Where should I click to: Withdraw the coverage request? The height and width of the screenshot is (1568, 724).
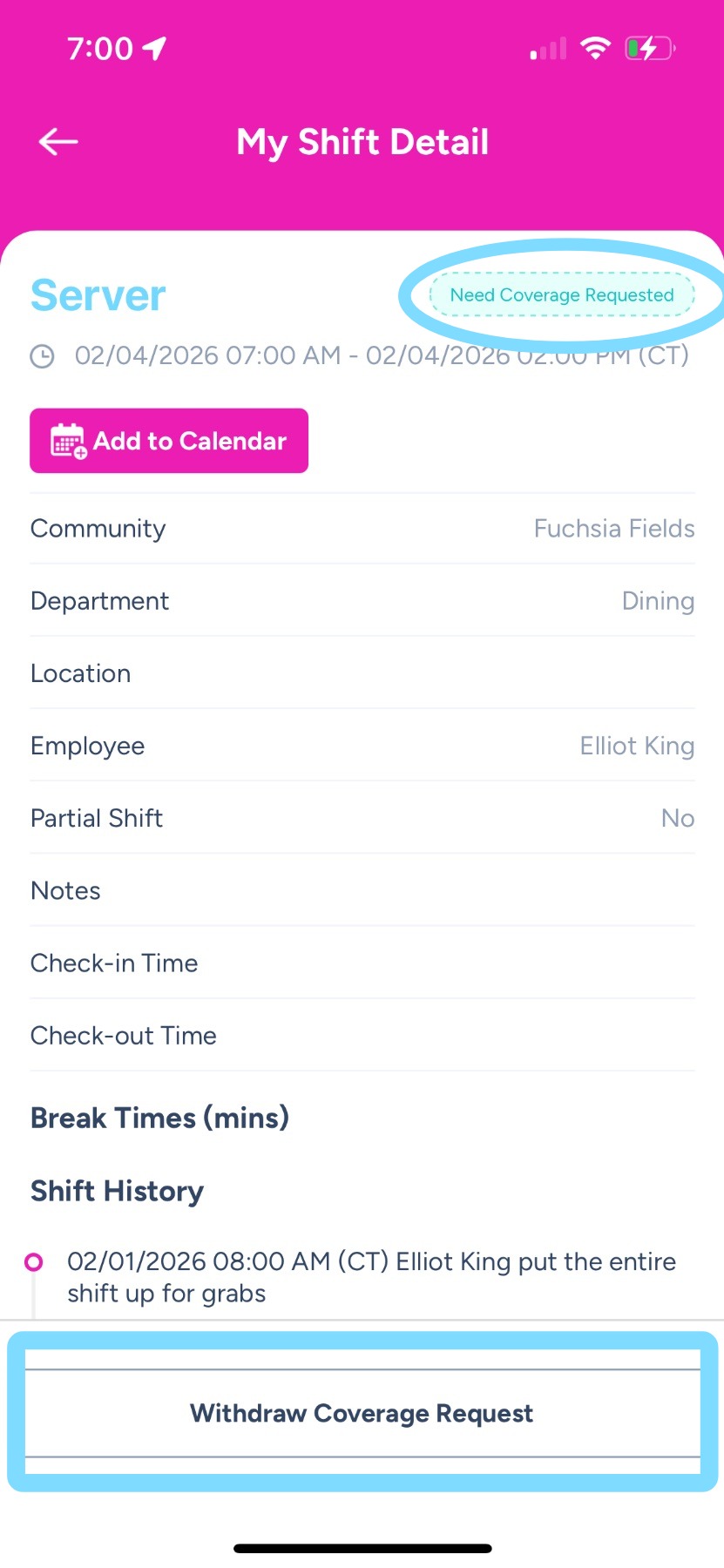362,1413
